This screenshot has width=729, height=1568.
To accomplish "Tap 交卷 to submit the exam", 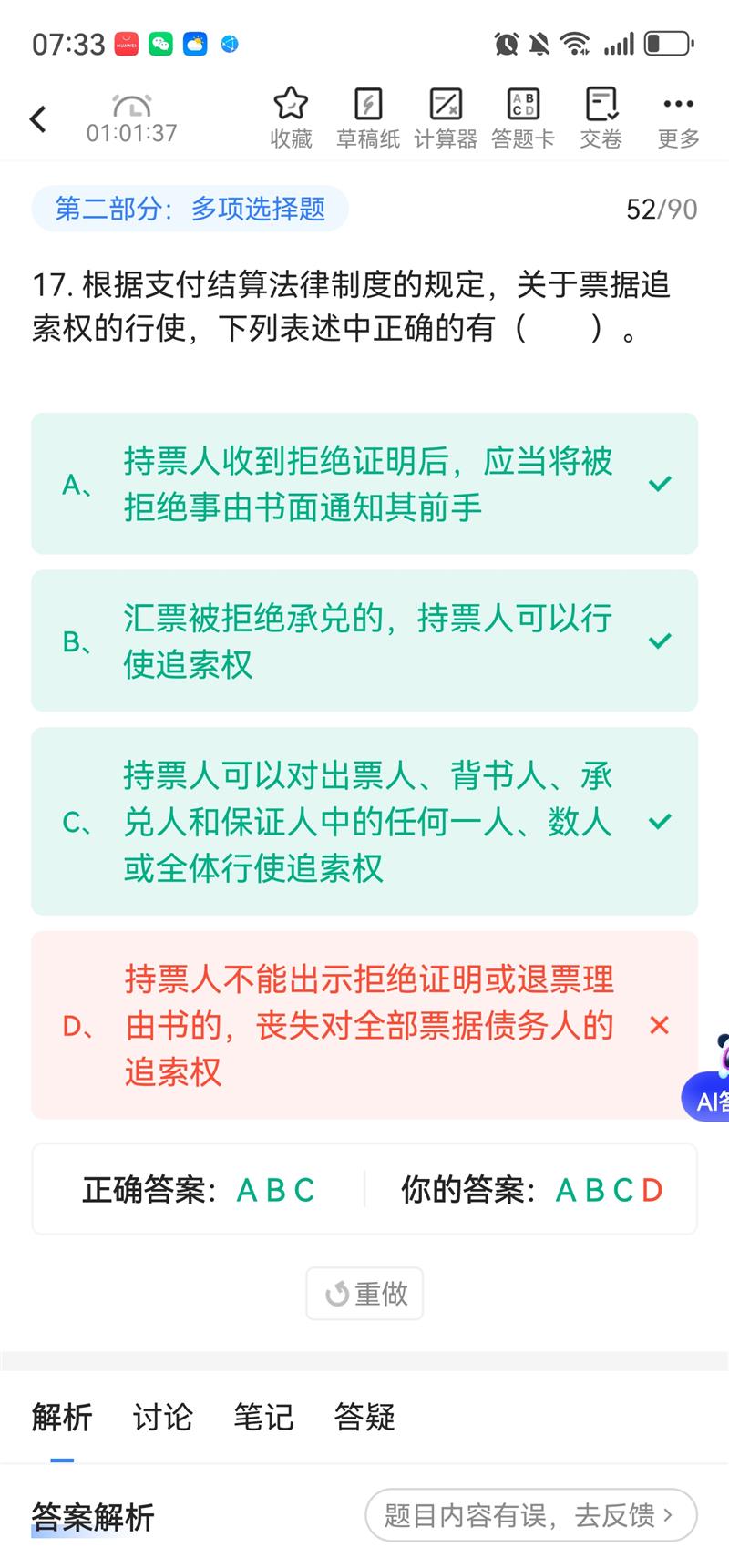I will pos(601,117).
